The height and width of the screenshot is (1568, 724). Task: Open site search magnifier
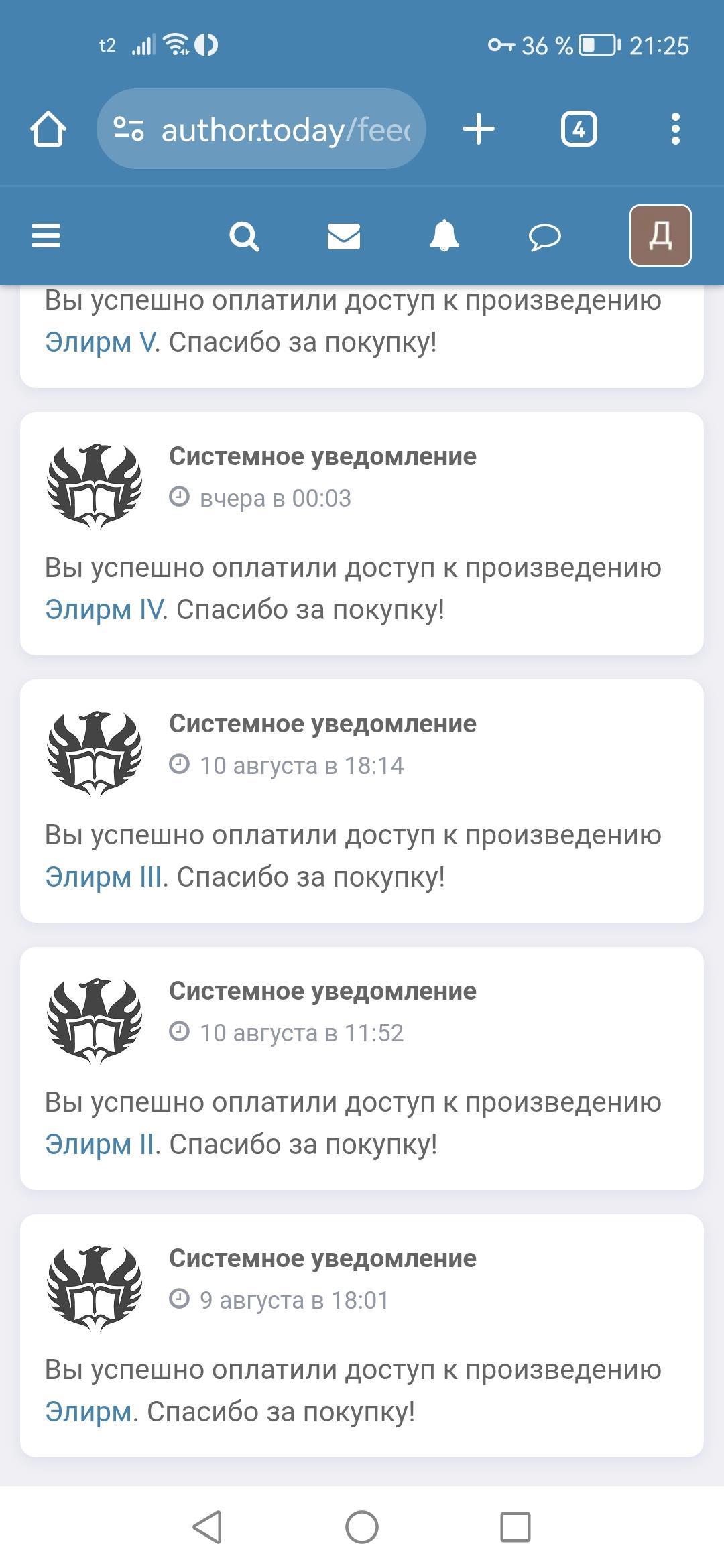(x=243, y=236)
